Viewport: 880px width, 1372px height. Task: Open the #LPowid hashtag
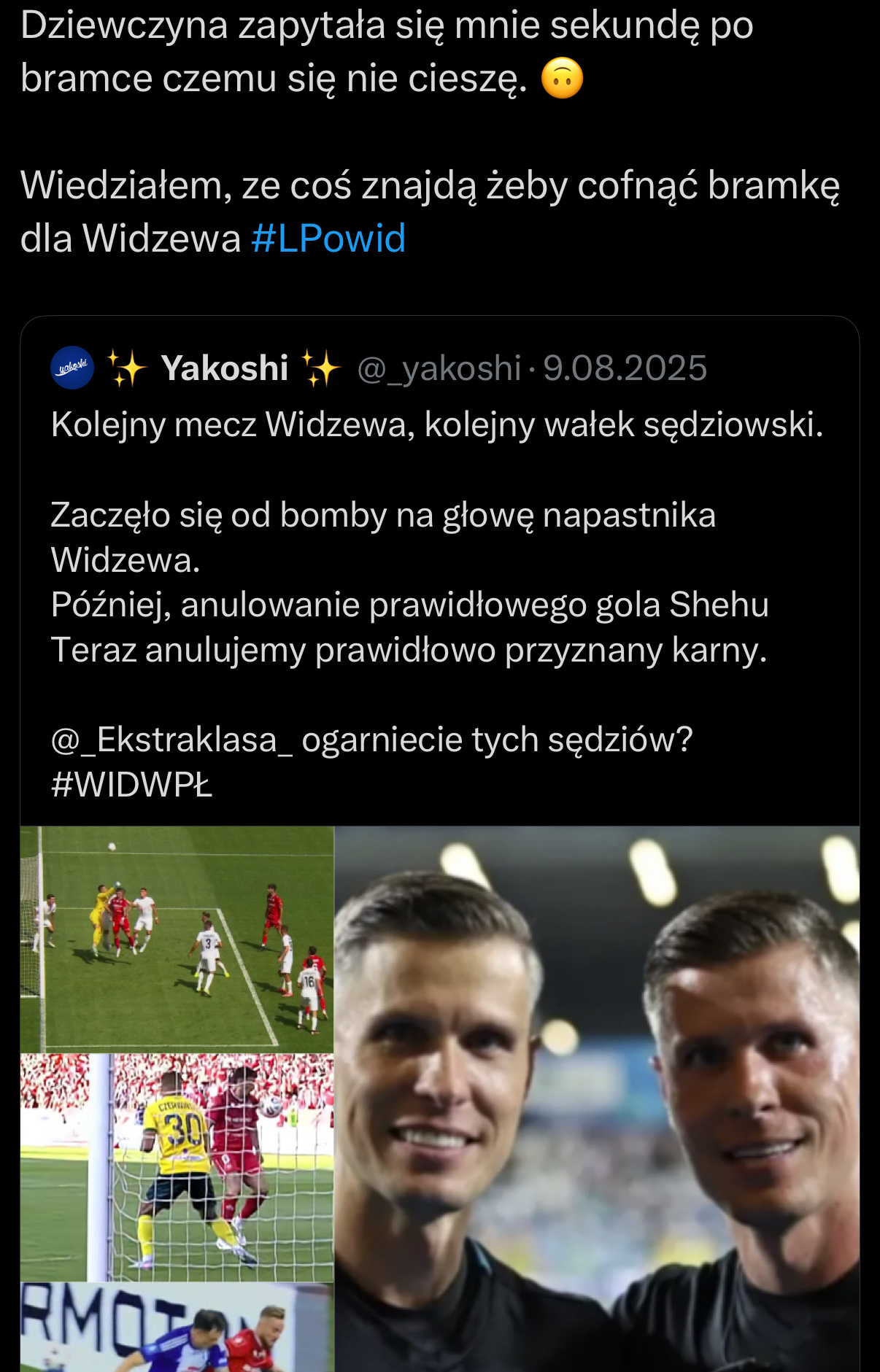click(328, 239)
